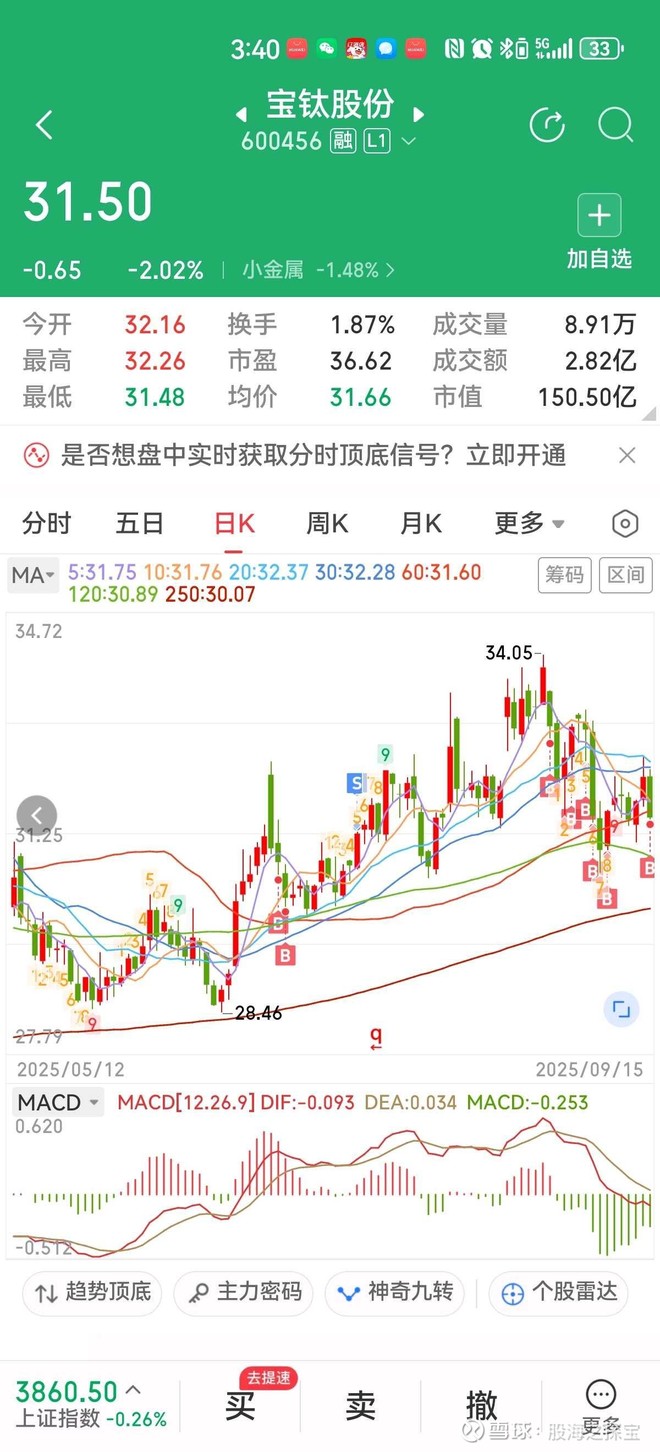Open the 小金属 sector link
Screen dimensions: 660x1452
319,270
